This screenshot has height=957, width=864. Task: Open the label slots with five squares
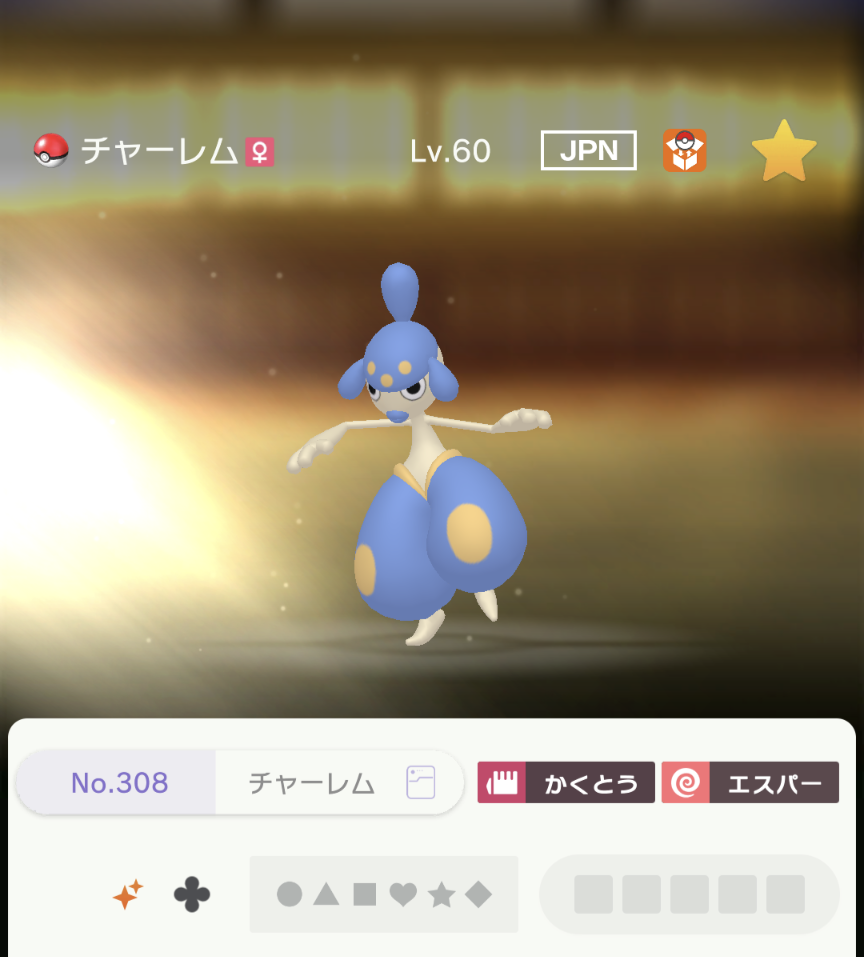(x=689, y=894)
